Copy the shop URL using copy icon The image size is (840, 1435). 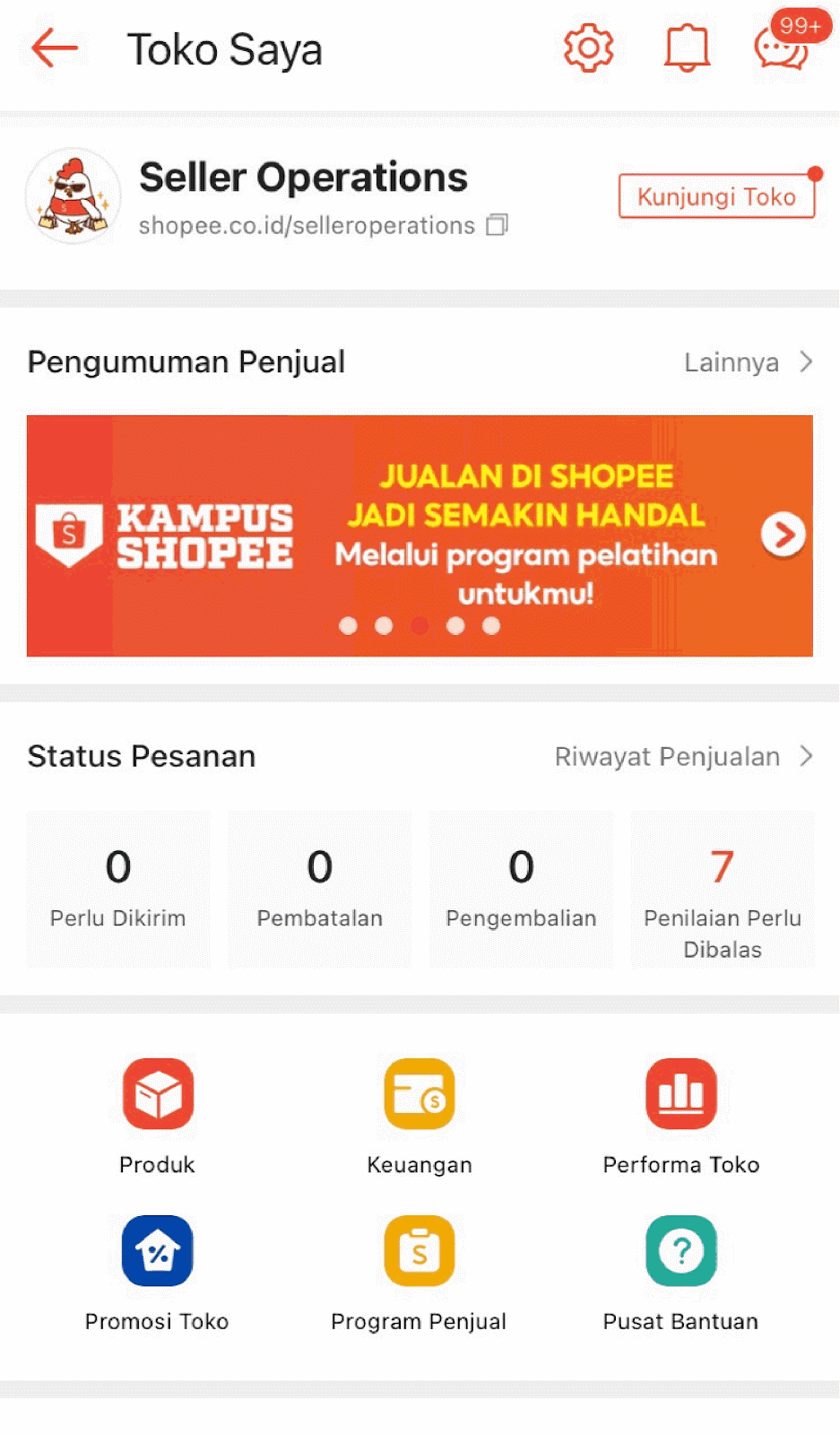(x=495, y=226)
